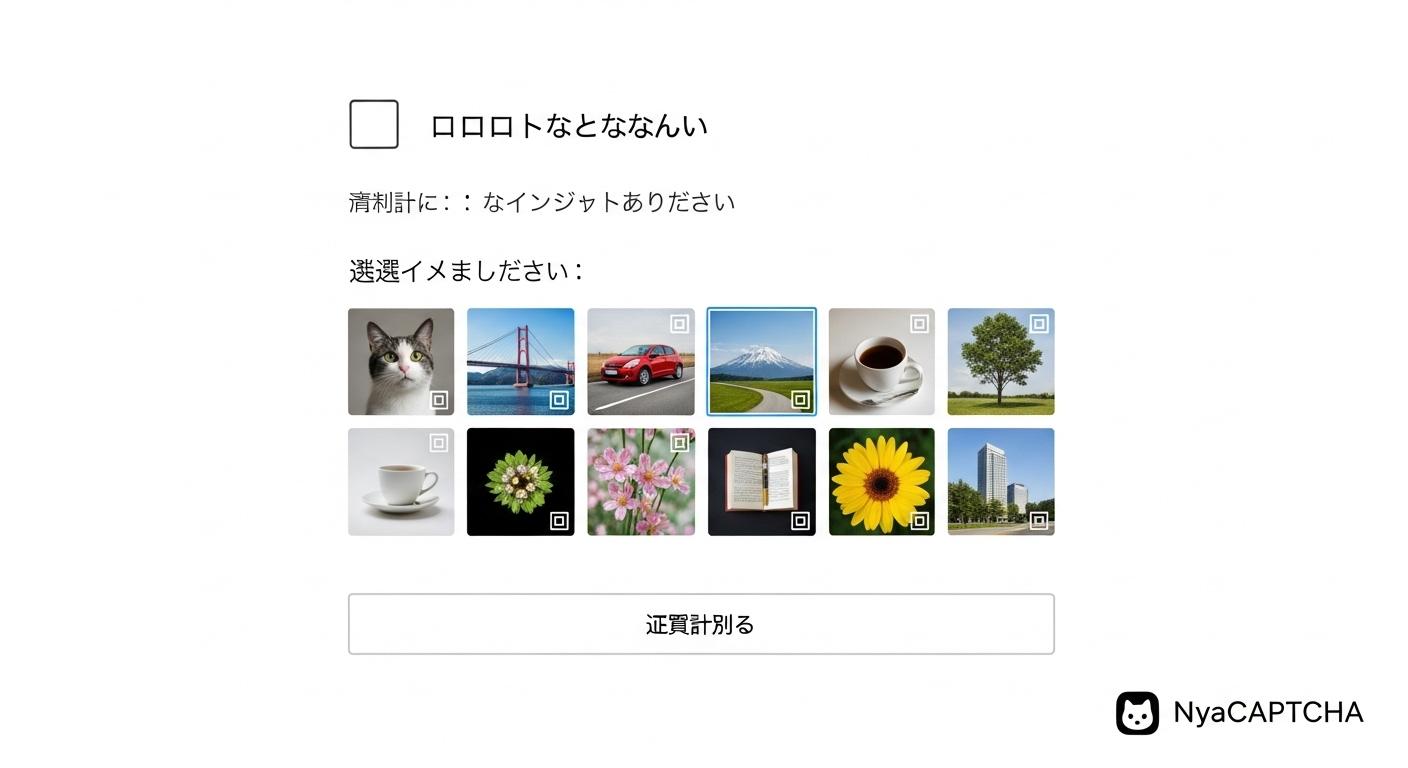Choose the yellow sunflower tile
Image resolution: width=1408 pixels, height=768 pixels.
(881, 482)
